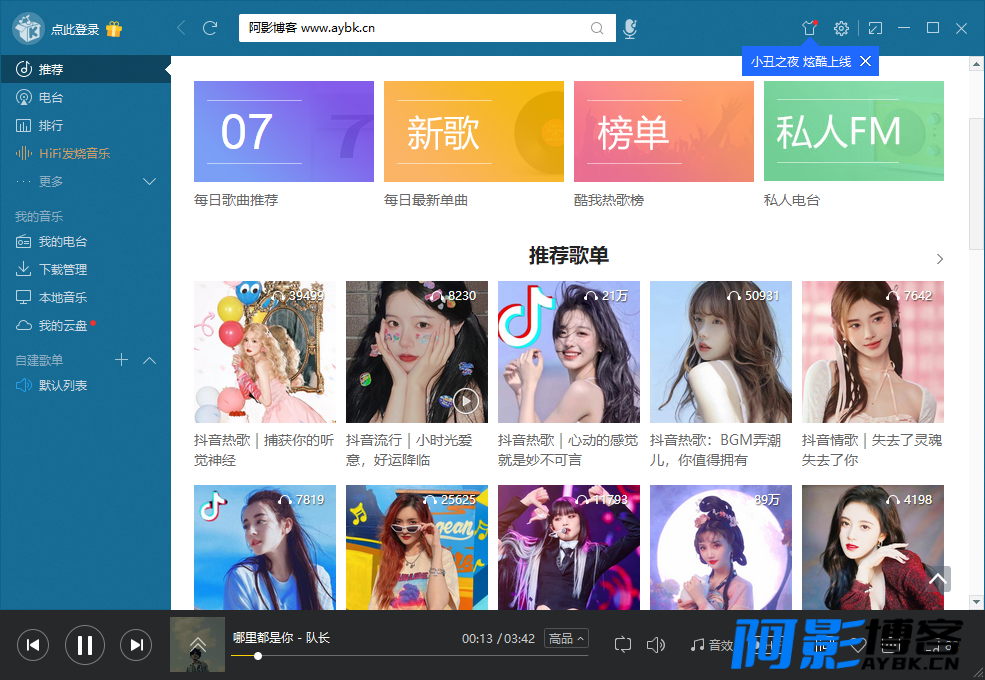Open the skin shirt icon
Viewport: 985px width, 680px height.
point(810,28)
